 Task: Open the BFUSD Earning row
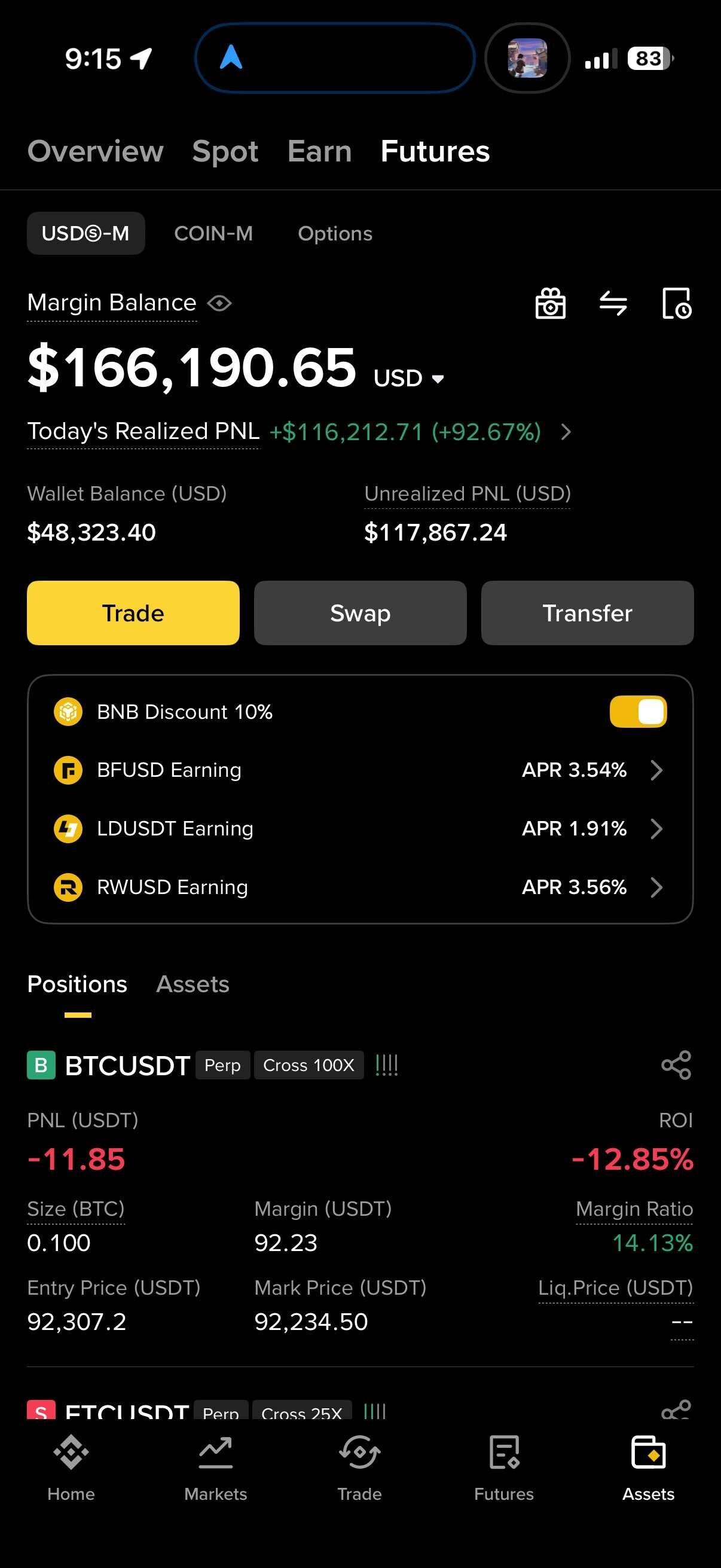pyautogui.click(x=360, y=770)
